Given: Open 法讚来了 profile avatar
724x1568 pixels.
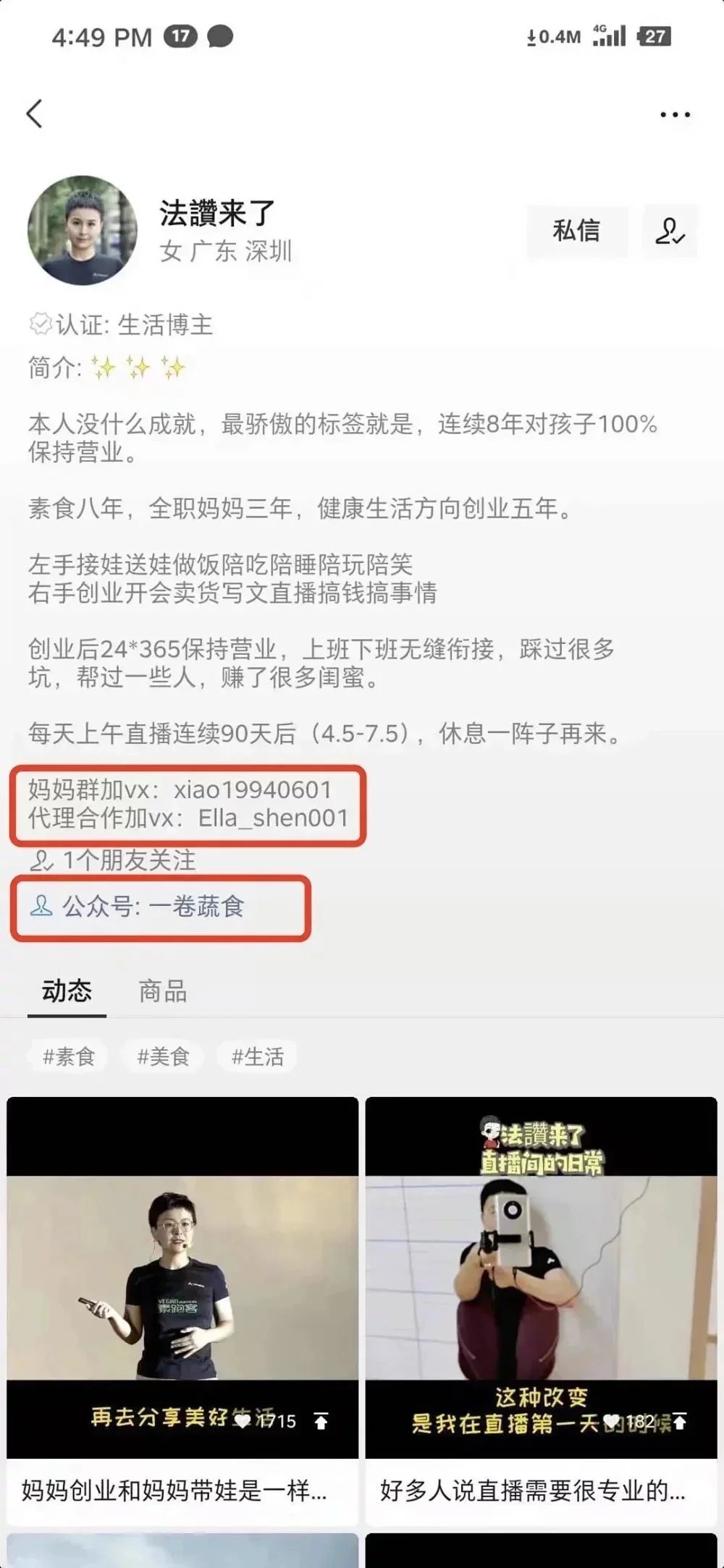Looking at the screenshot, I should tap(82, 230).
